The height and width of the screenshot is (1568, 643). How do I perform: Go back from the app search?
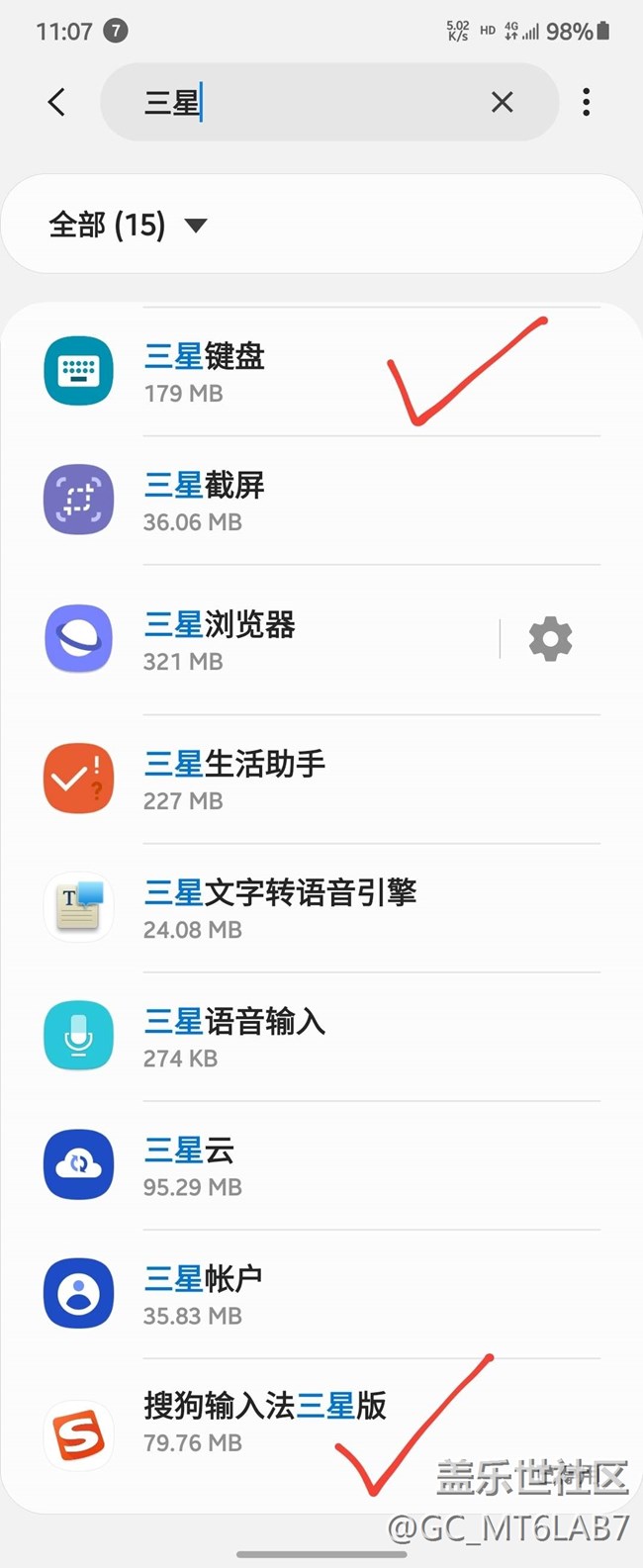[x=57, y=102]
